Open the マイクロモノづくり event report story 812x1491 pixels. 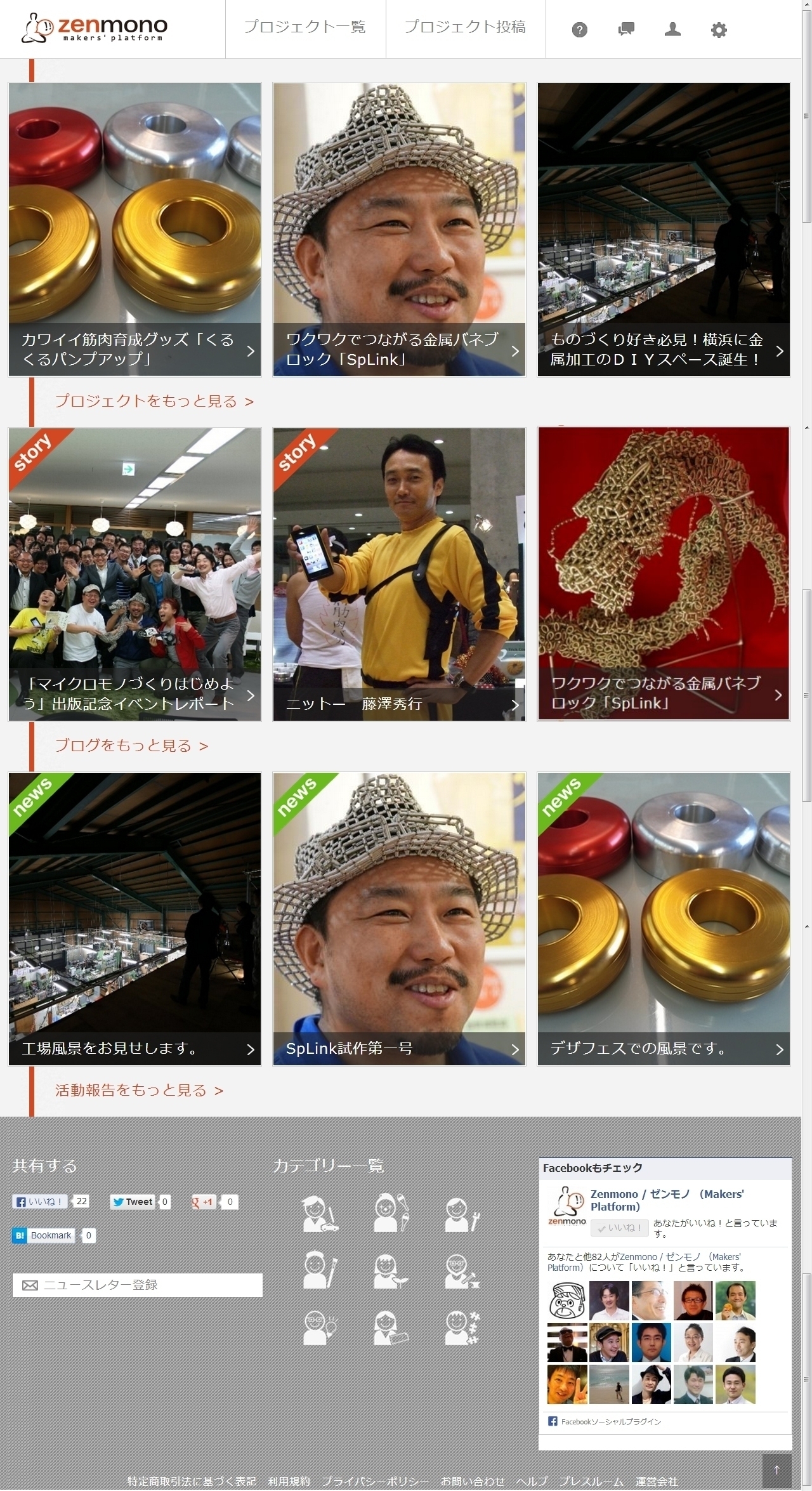[134, 574]
